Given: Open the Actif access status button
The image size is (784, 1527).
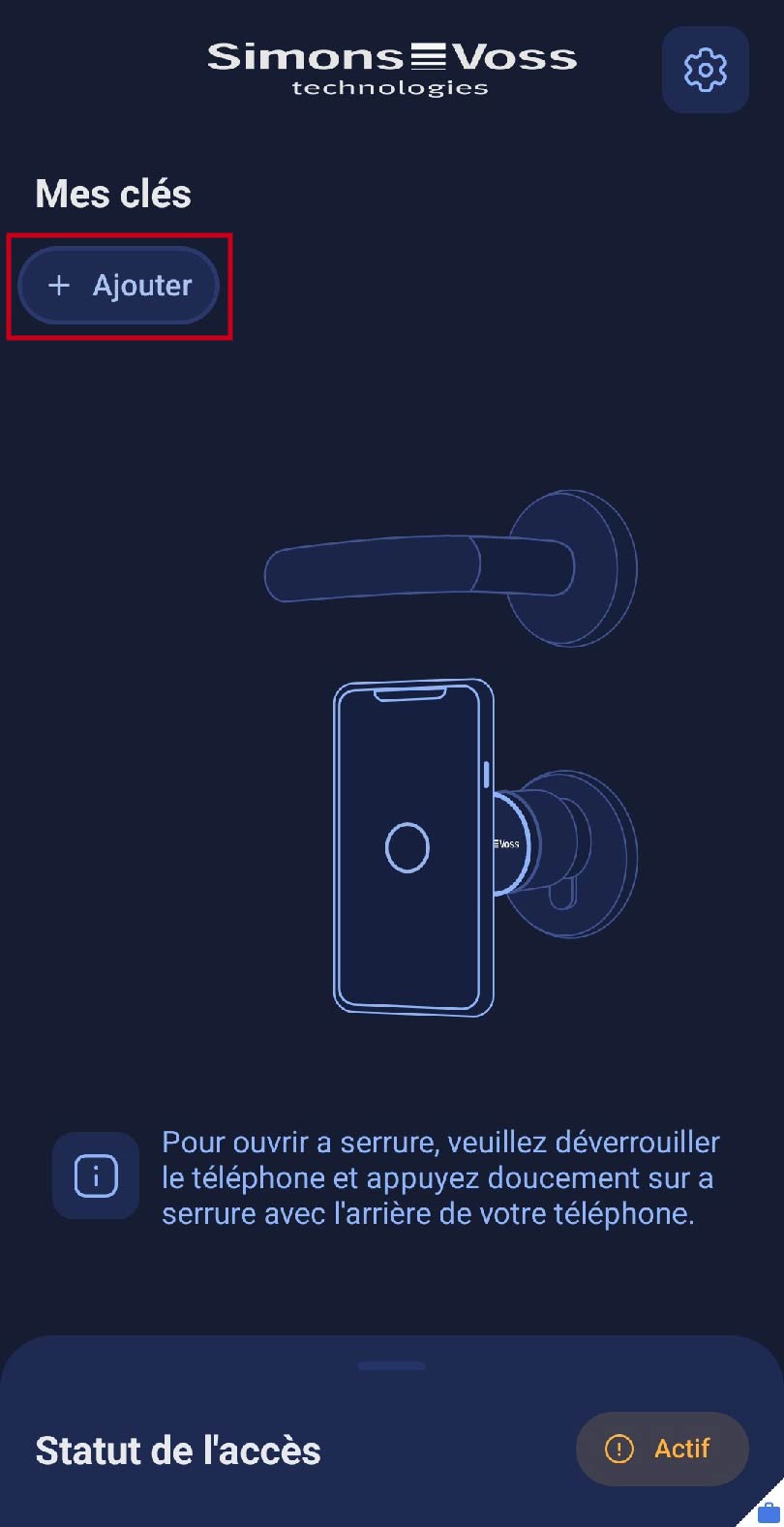Looking at the screenshot, I should point(662,1449).
